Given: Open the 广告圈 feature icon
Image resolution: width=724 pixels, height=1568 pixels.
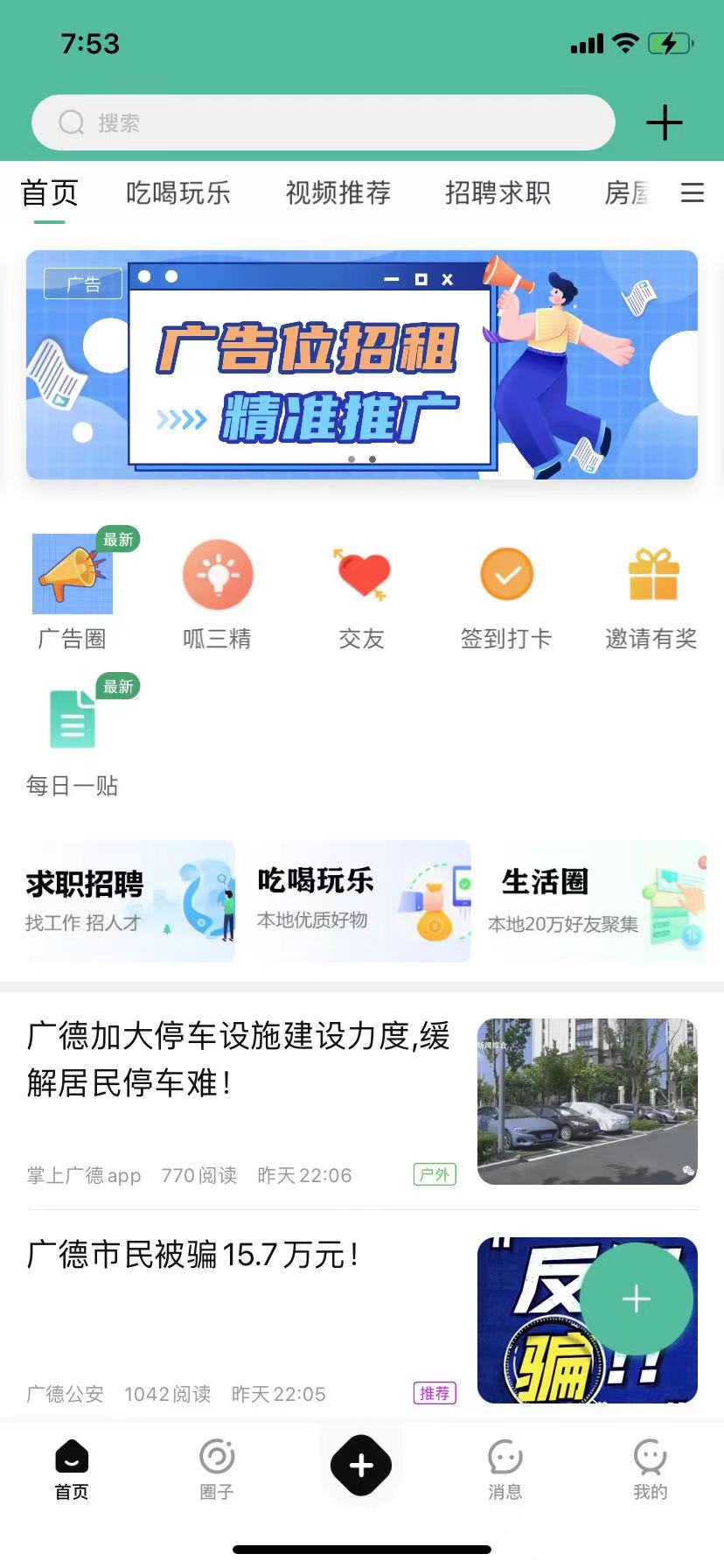Looking at the screenshot, I should pos(72,575).
